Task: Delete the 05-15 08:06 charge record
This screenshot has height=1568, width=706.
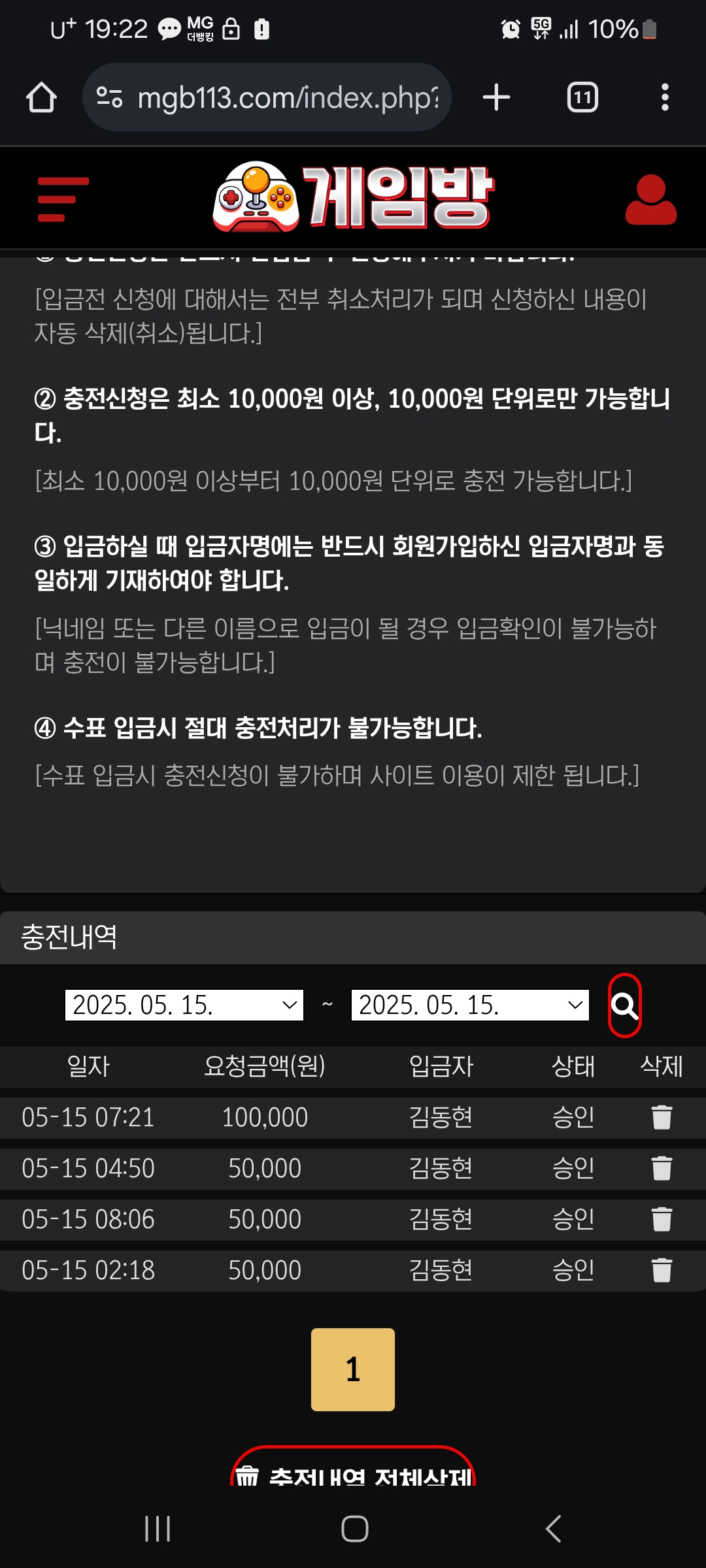Action: pyautogui.click(x=662, y=1219)
